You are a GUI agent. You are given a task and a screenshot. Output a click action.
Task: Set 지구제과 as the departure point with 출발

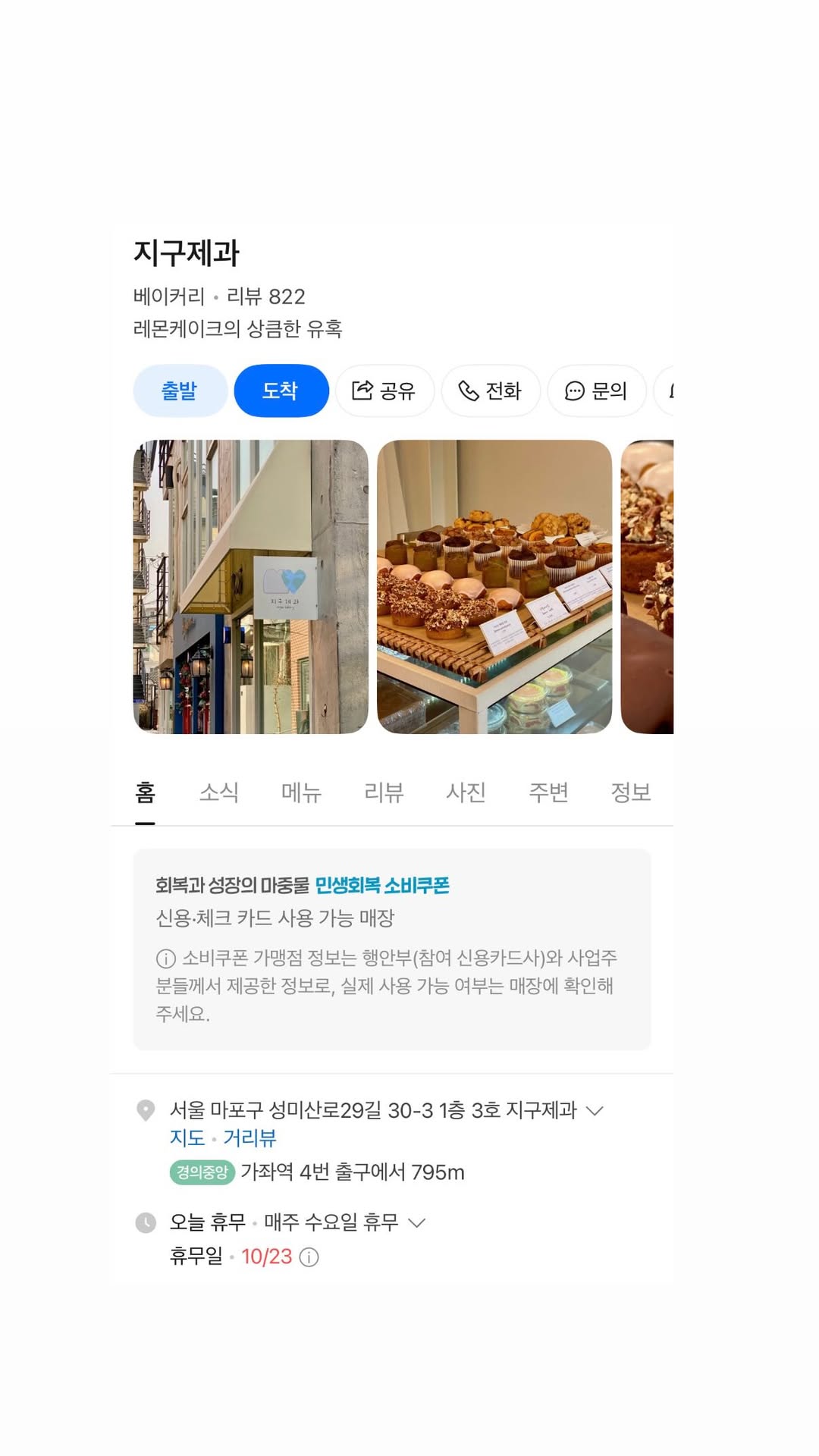point(180,391)
